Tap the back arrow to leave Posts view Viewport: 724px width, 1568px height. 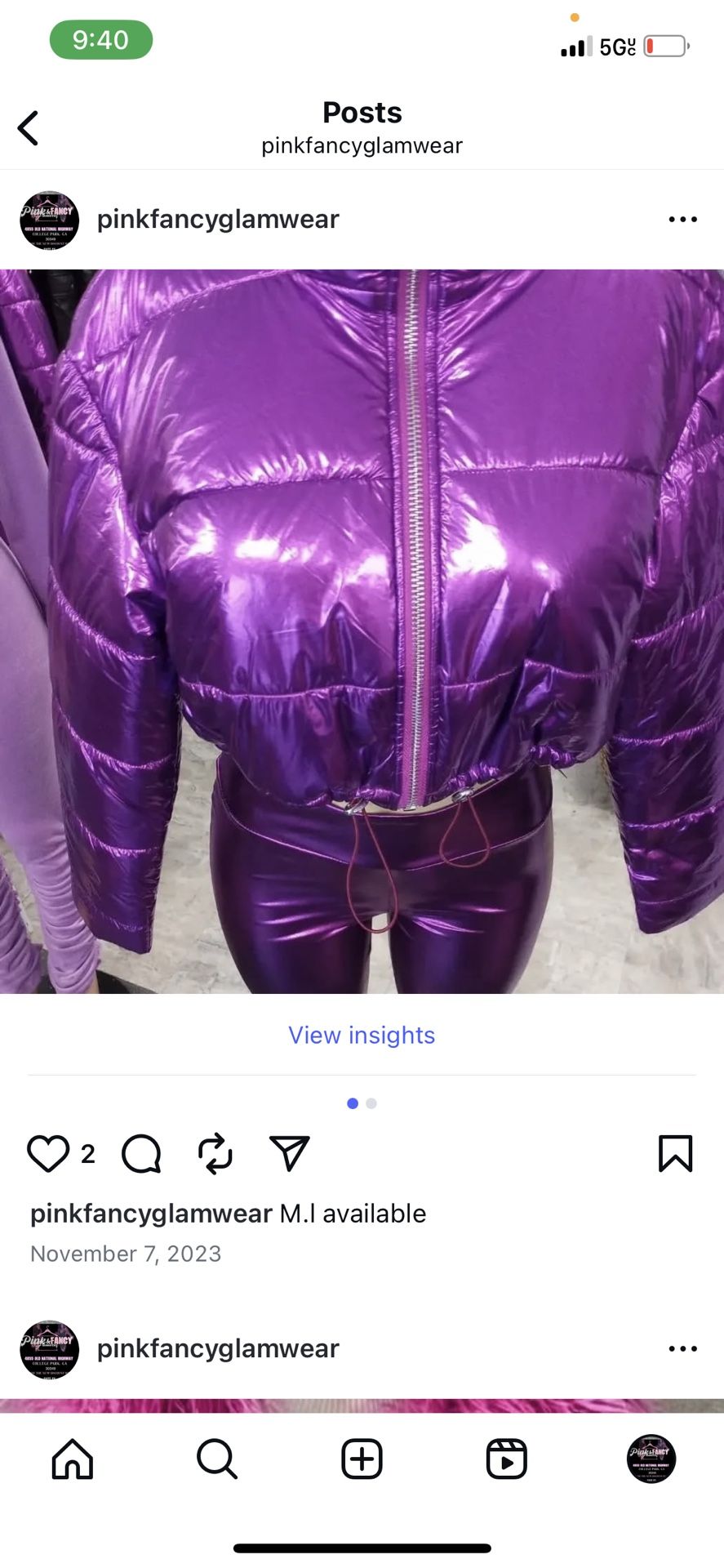click(29, 127)
